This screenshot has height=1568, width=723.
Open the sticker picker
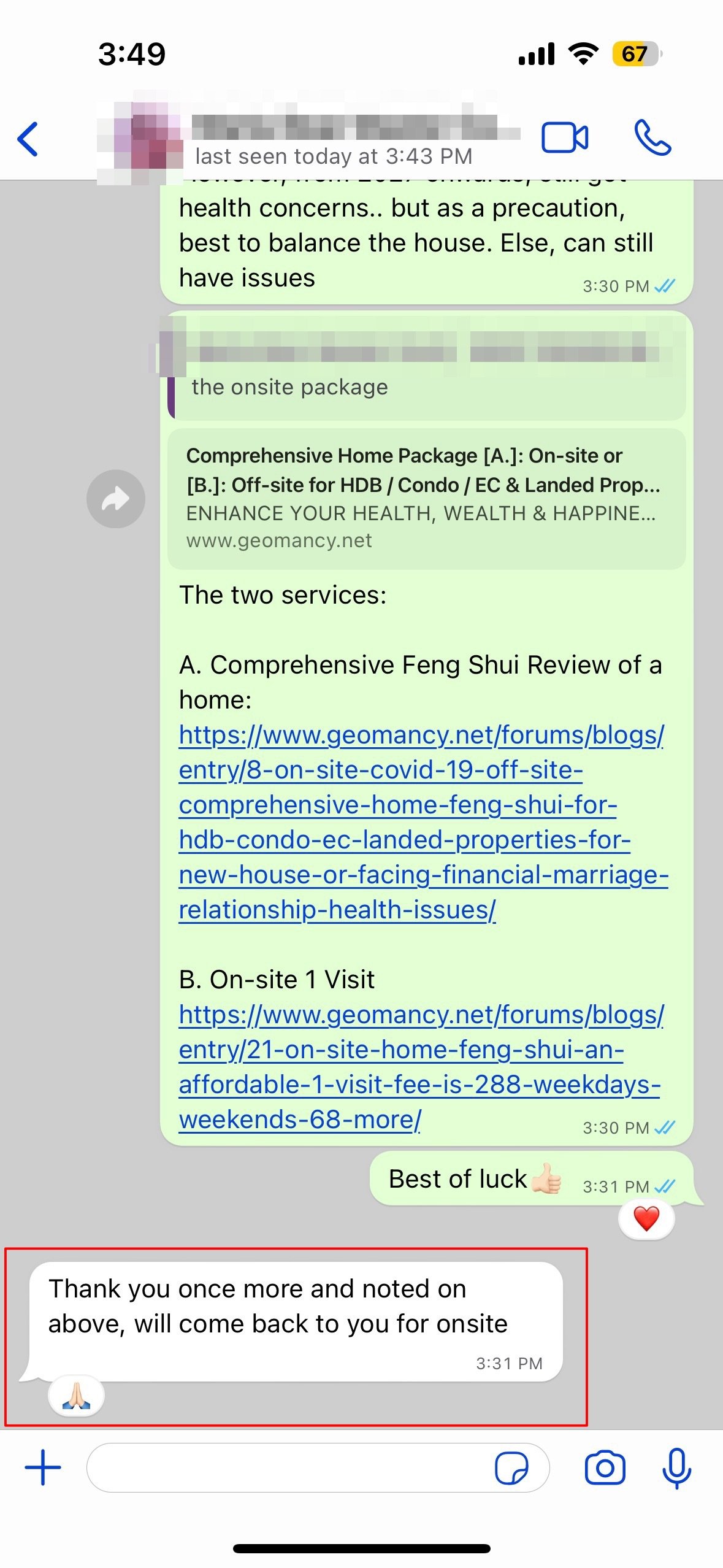pyautogui.click(x=511, y=1467)
